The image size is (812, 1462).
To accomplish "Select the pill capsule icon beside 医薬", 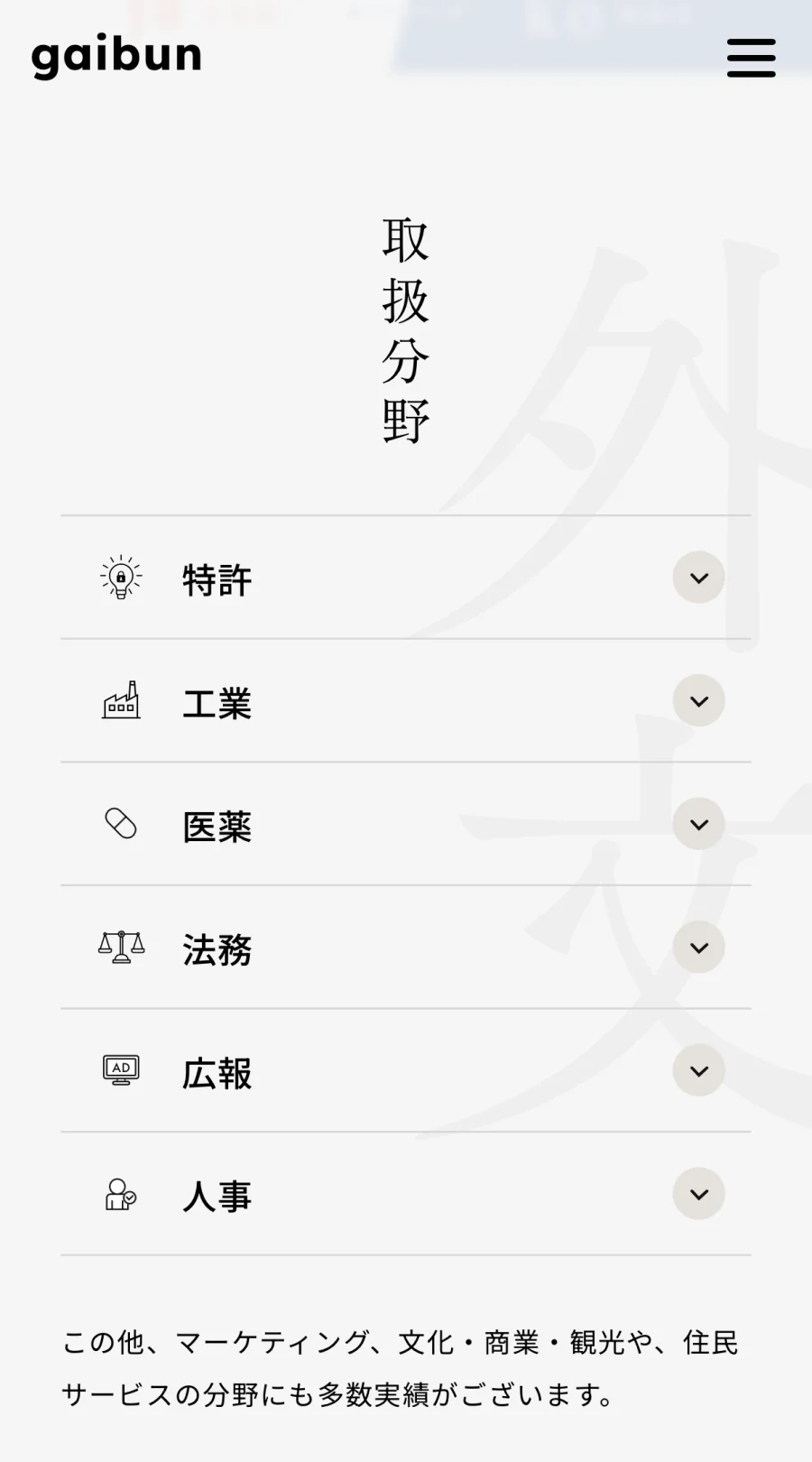I will 120,824.
